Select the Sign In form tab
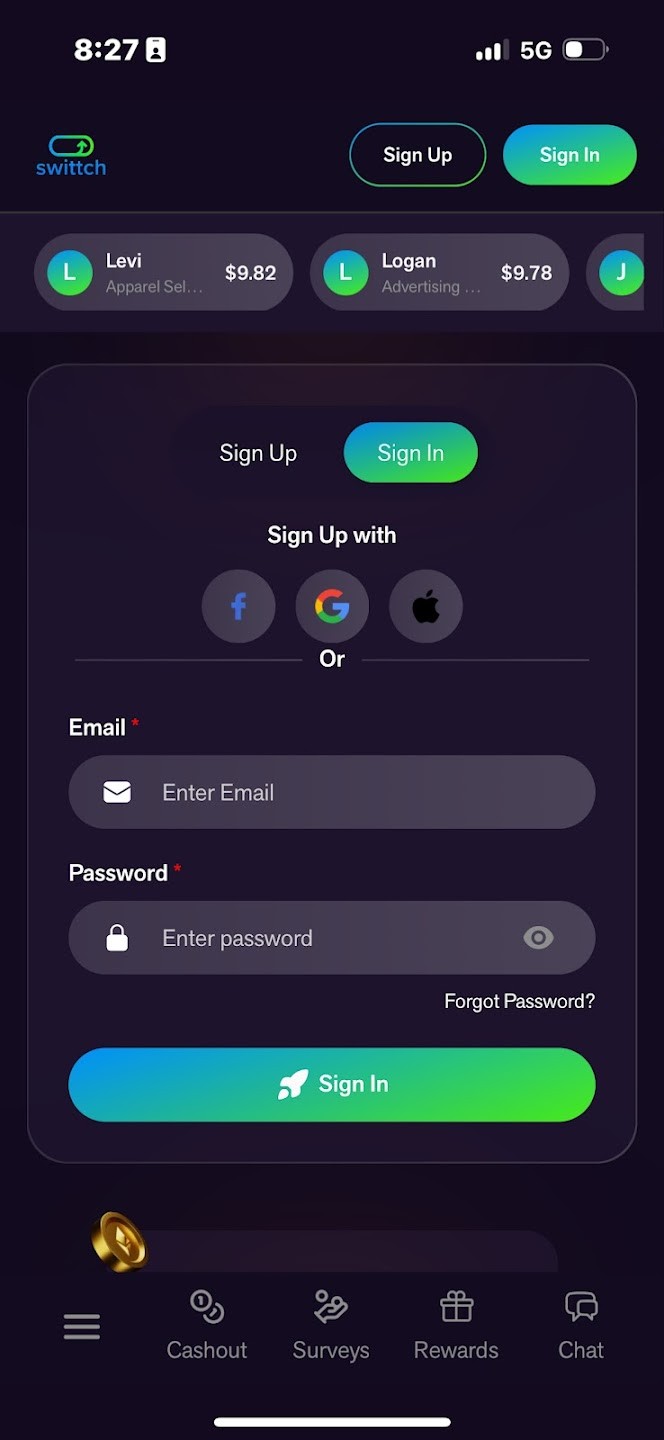 (x=410, y=453)
